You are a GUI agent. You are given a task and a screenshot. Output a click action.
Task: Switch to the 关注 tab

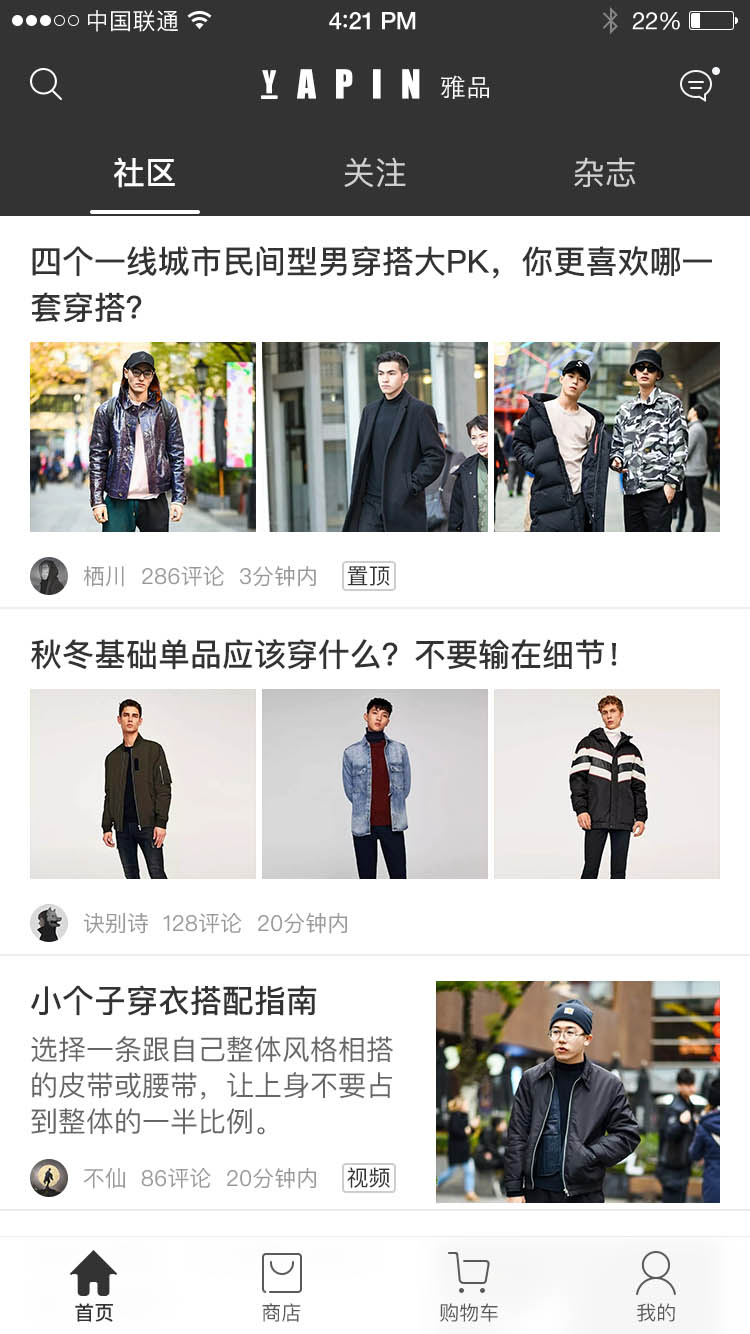375,173
